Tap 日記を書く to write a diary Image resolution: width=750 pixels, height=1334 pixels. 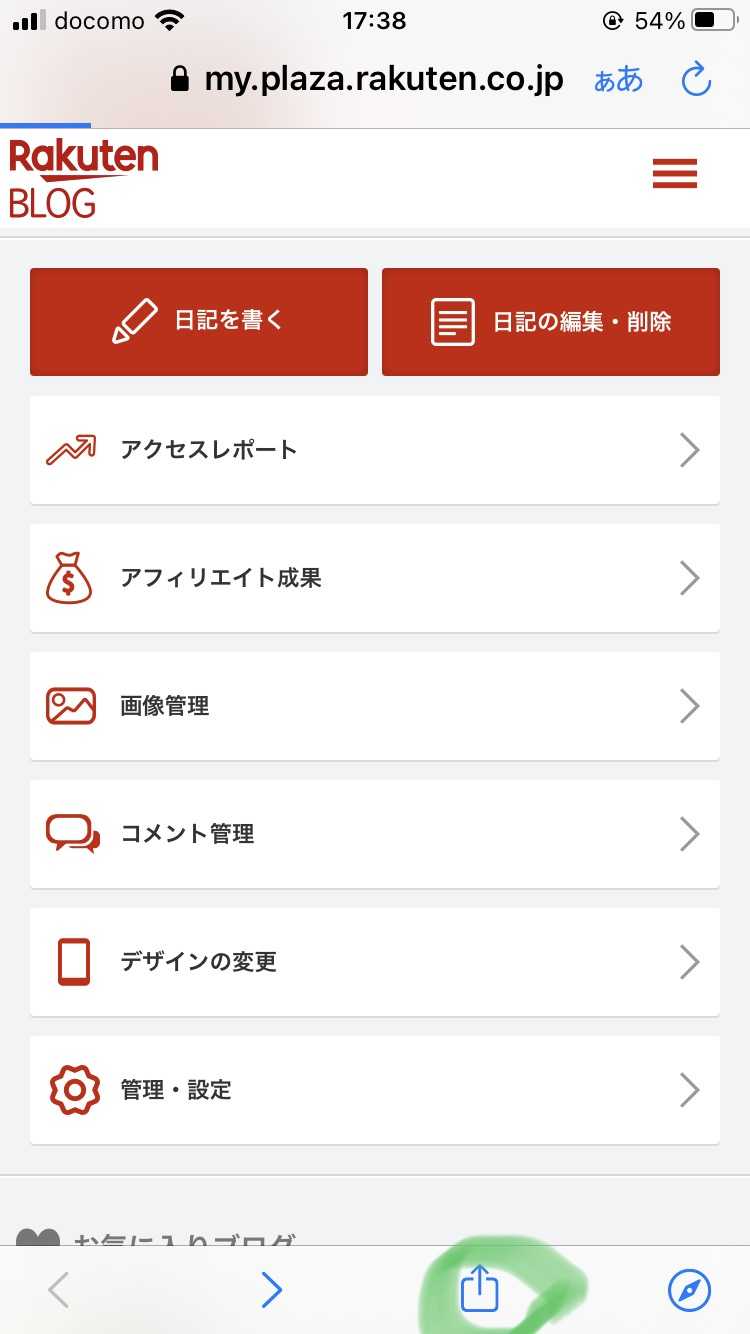pyautogui.click(x=199, y=321)
